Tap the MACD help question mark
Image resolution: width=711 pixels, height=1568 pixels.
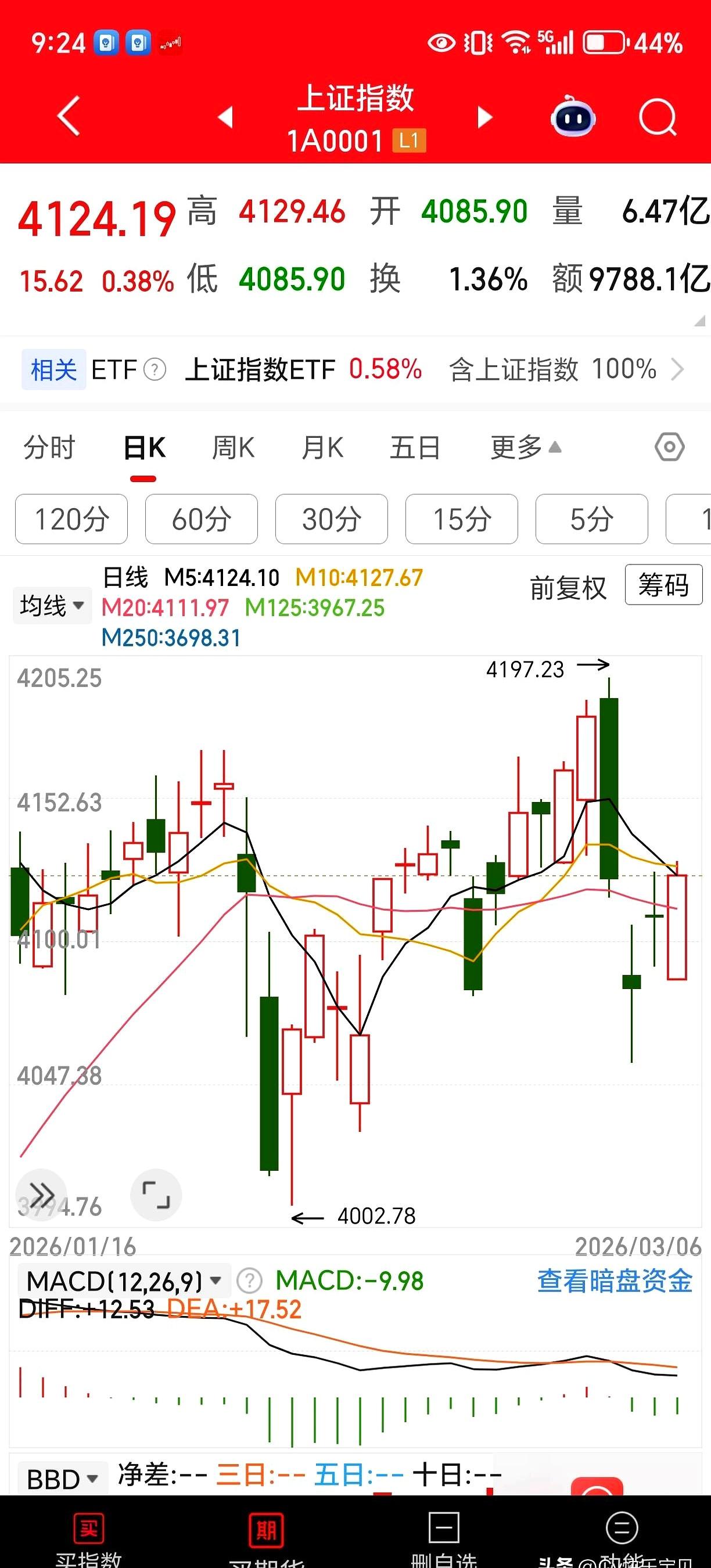pos(250,1281)
